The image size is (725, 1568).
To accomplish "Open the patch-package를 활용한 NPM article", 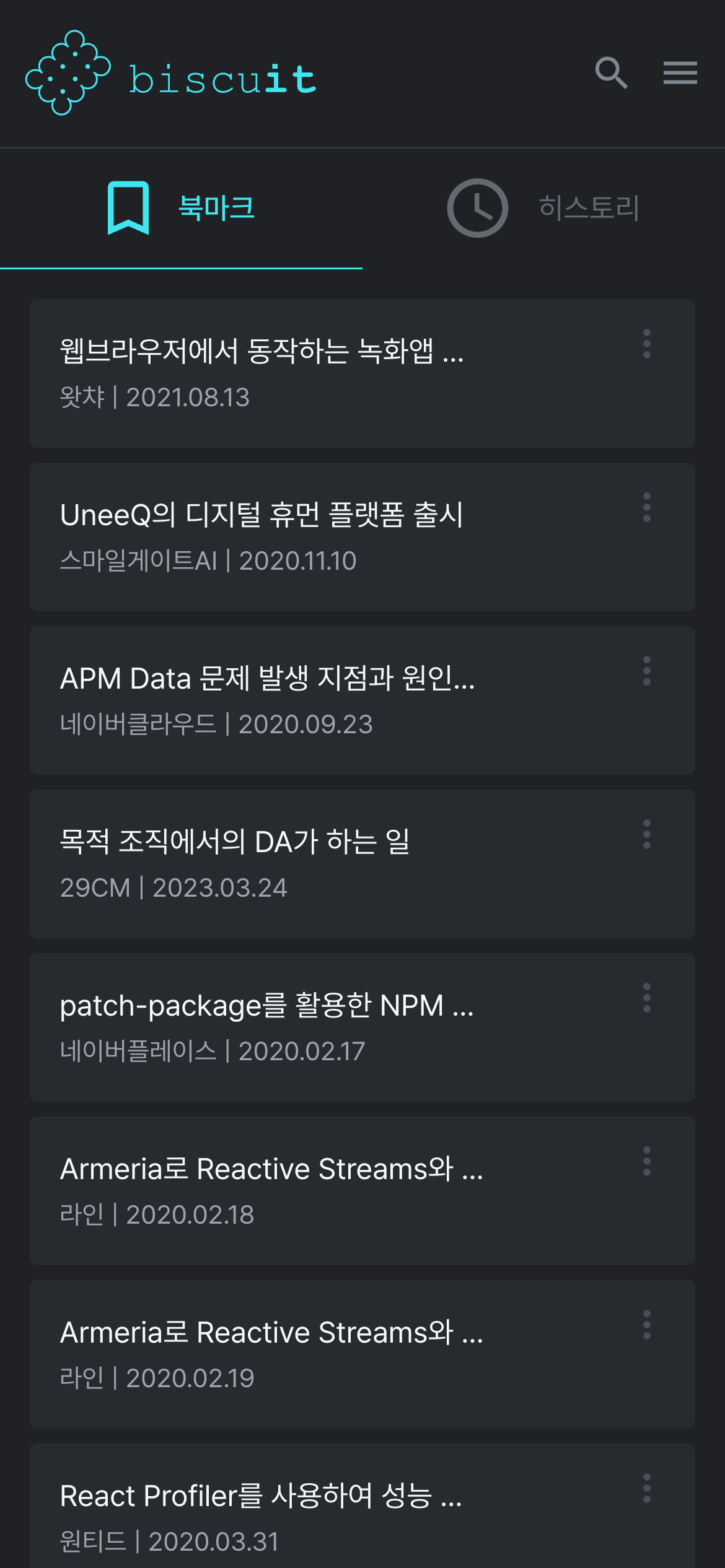I will tap(362, 1027).
